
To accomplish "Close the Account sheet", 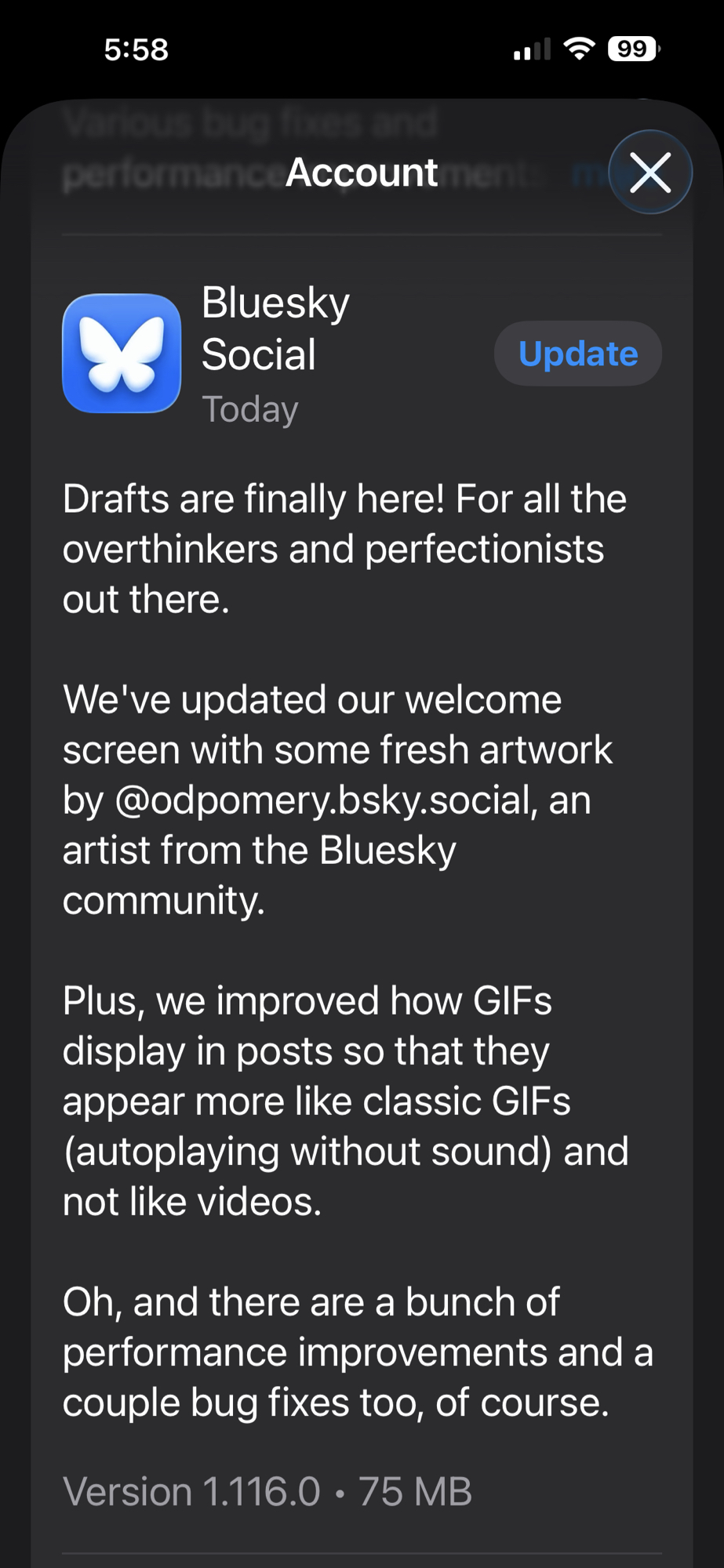I will coord(650,172).
